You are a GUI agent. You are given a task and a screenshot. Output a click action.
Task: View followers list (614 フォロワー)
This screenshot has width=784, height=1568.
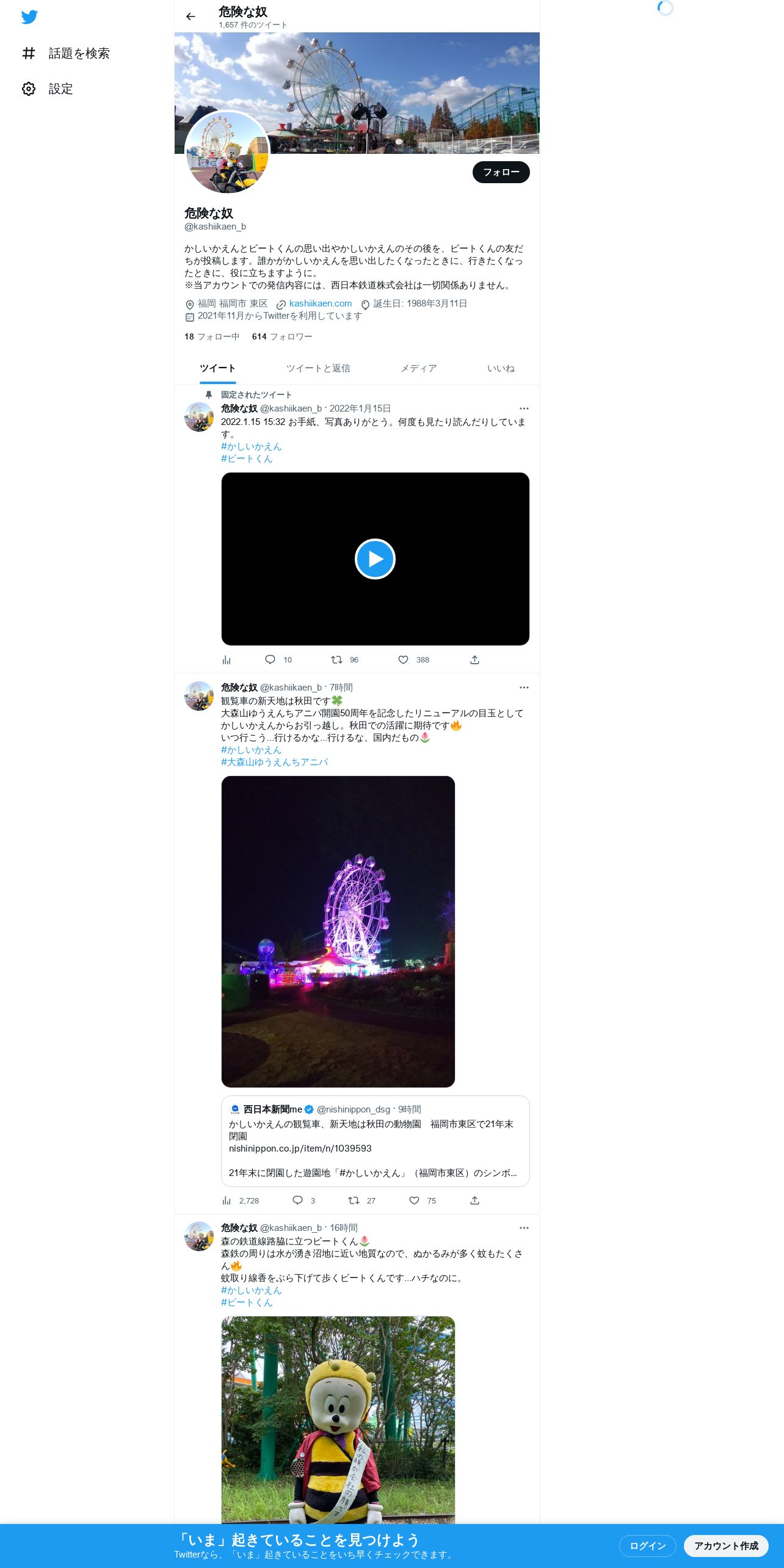[282, 336]
